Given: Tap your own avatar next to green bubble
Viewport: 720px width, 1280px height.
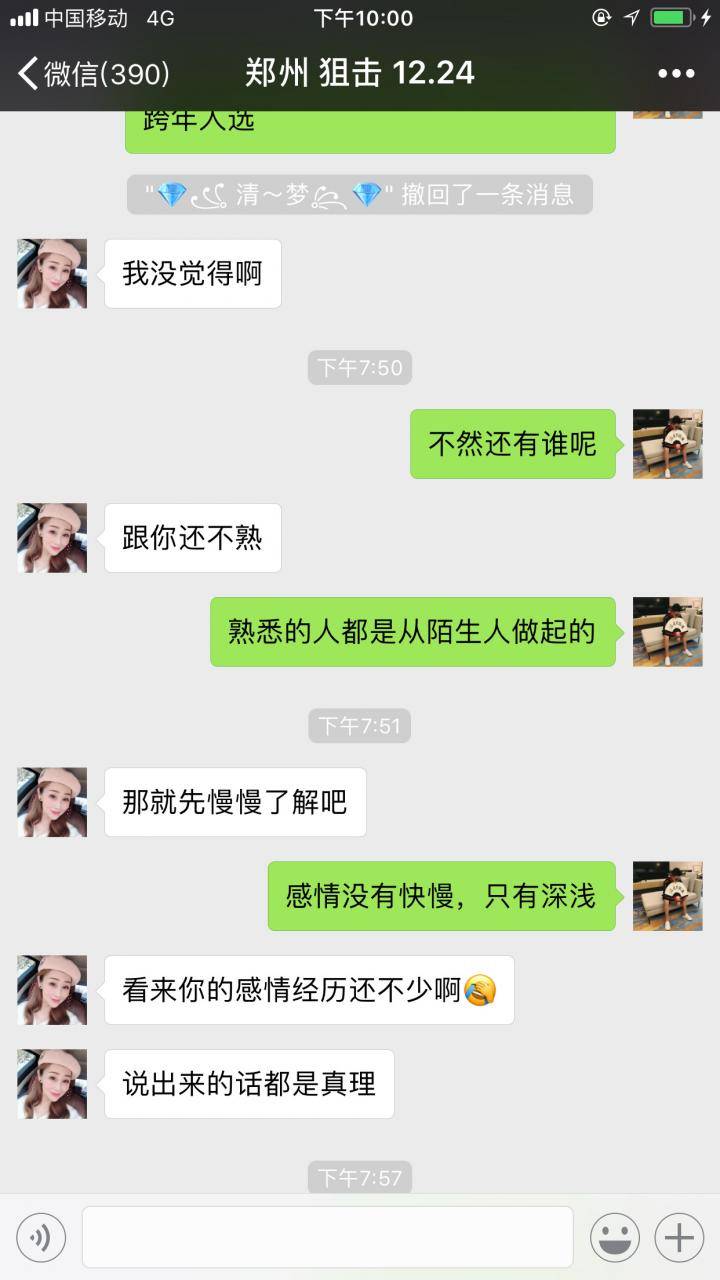Looking at the screenshot, I should [668, 444].
